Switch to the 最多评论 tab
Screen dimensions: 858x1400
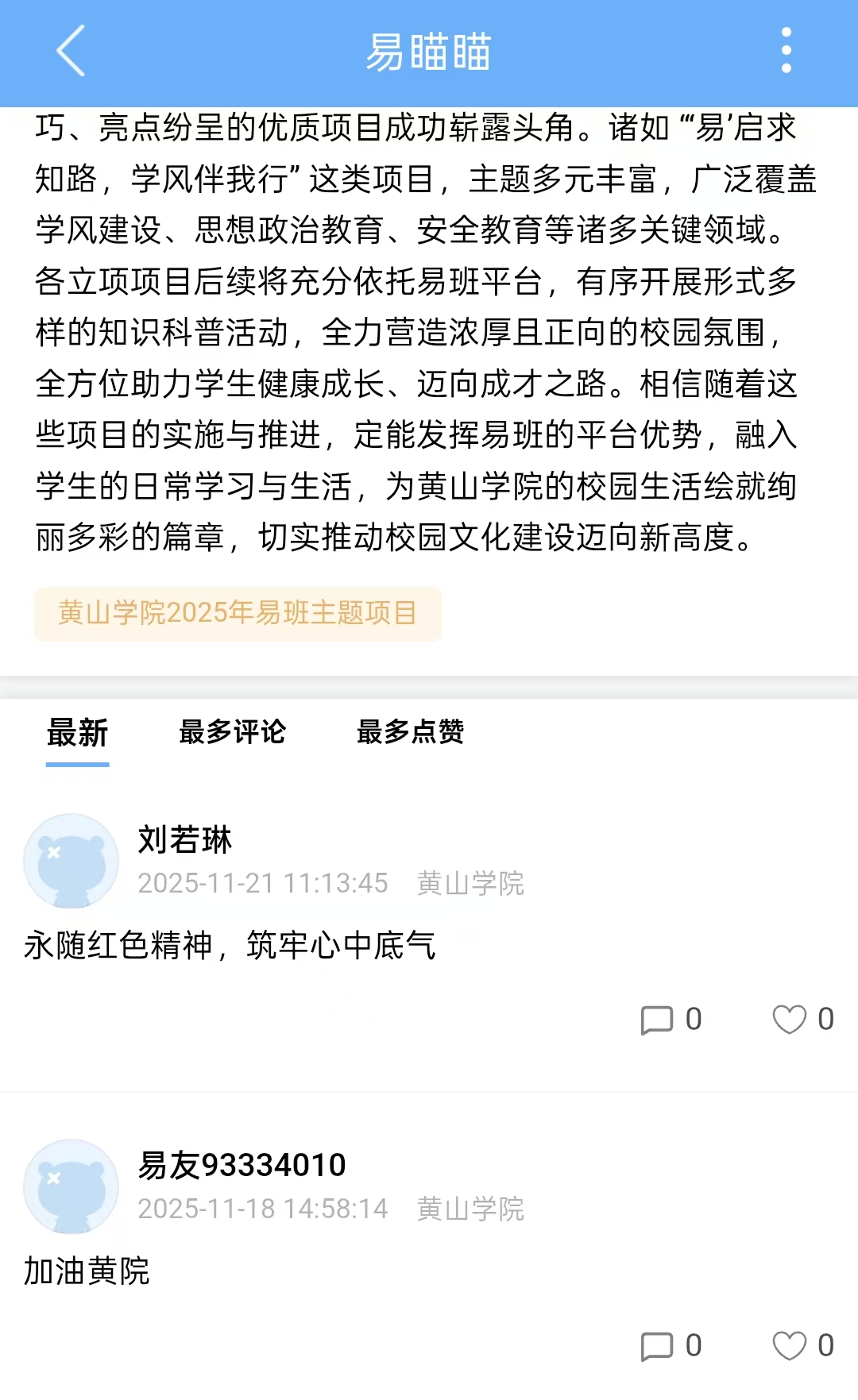pyautogui.click(x=232, y=732)
